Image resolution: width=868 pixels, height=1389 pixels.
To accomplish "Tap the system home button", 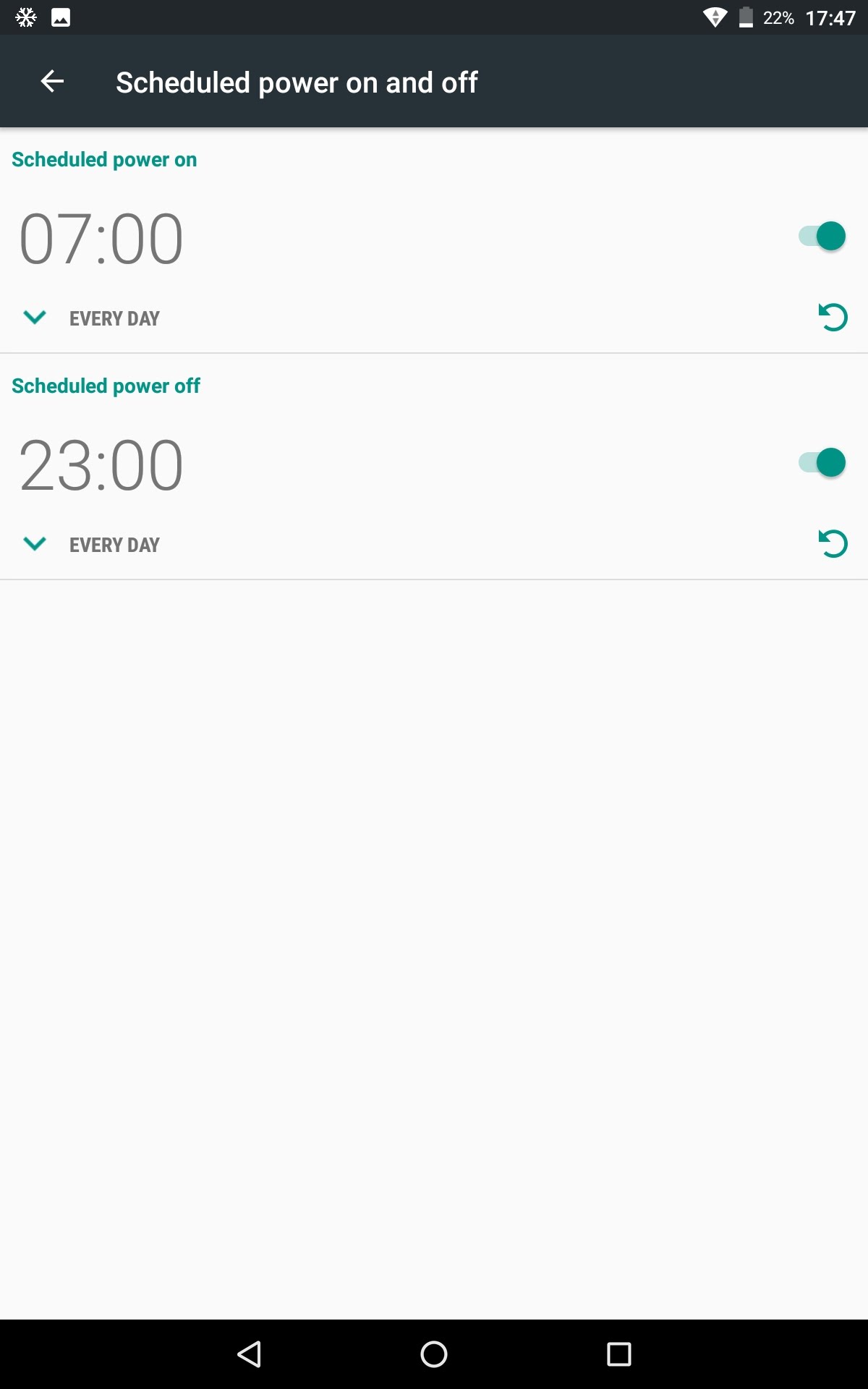I will 434,1354.
